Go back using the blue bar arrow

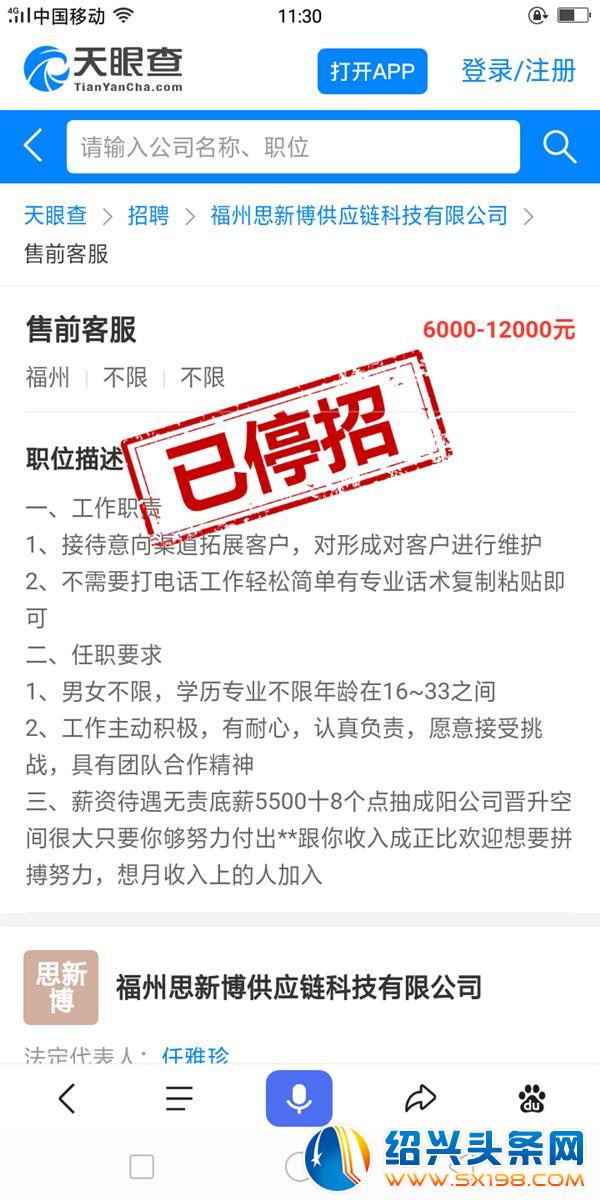point(33,146)
